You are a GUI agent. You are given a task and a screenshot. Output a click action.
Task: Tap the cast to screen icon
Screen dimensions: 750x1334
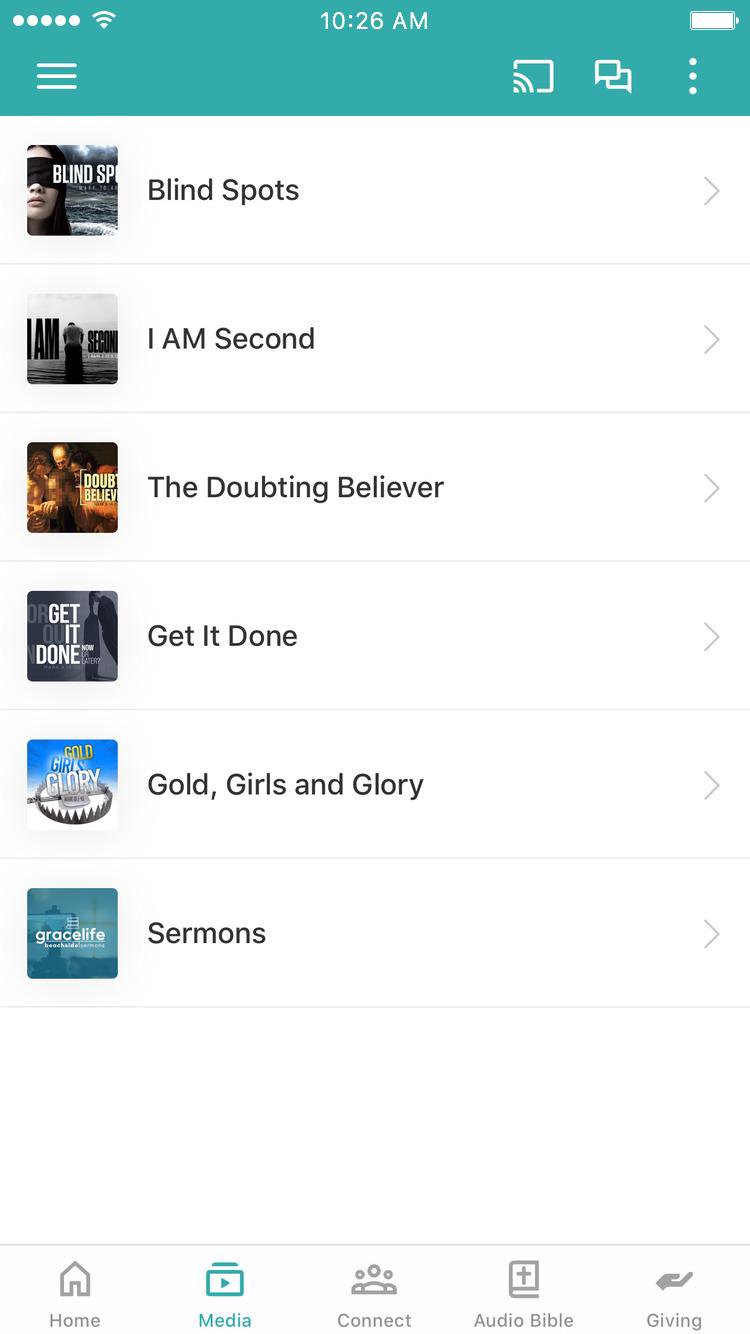[x=533, y=77]
